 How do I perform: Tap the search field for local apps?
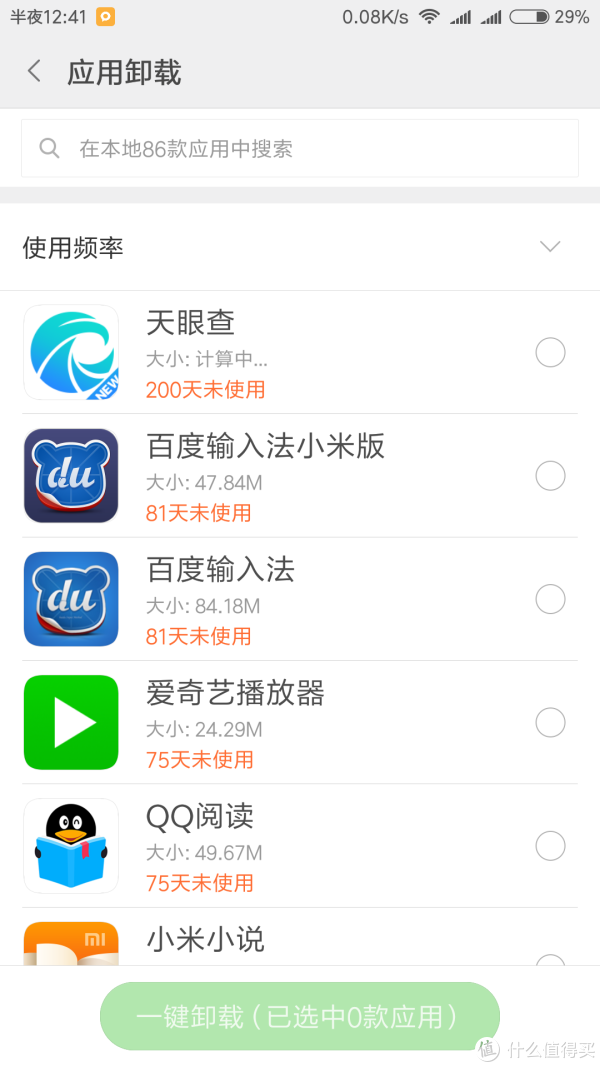tap(300, 149)
